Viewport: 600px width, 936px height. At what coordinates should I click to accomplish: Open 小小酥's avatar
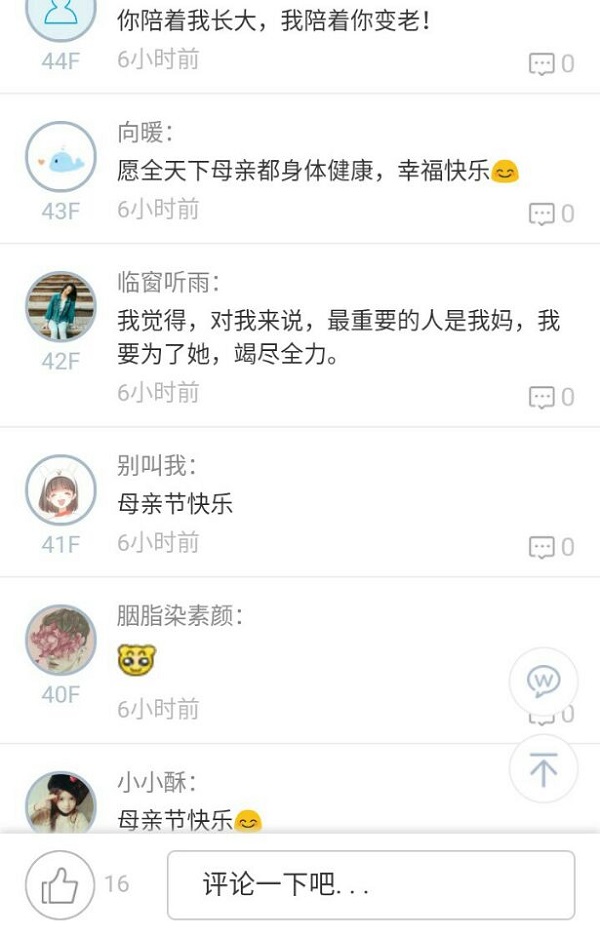coord(60,803)
